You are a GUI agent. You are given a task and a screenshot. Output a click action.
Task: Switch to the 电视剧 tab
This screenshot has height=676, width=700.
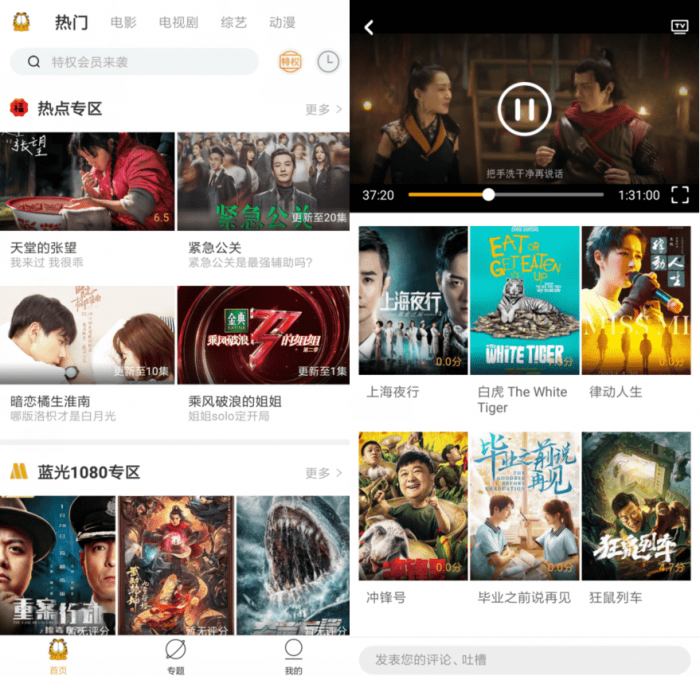[178, 22]
